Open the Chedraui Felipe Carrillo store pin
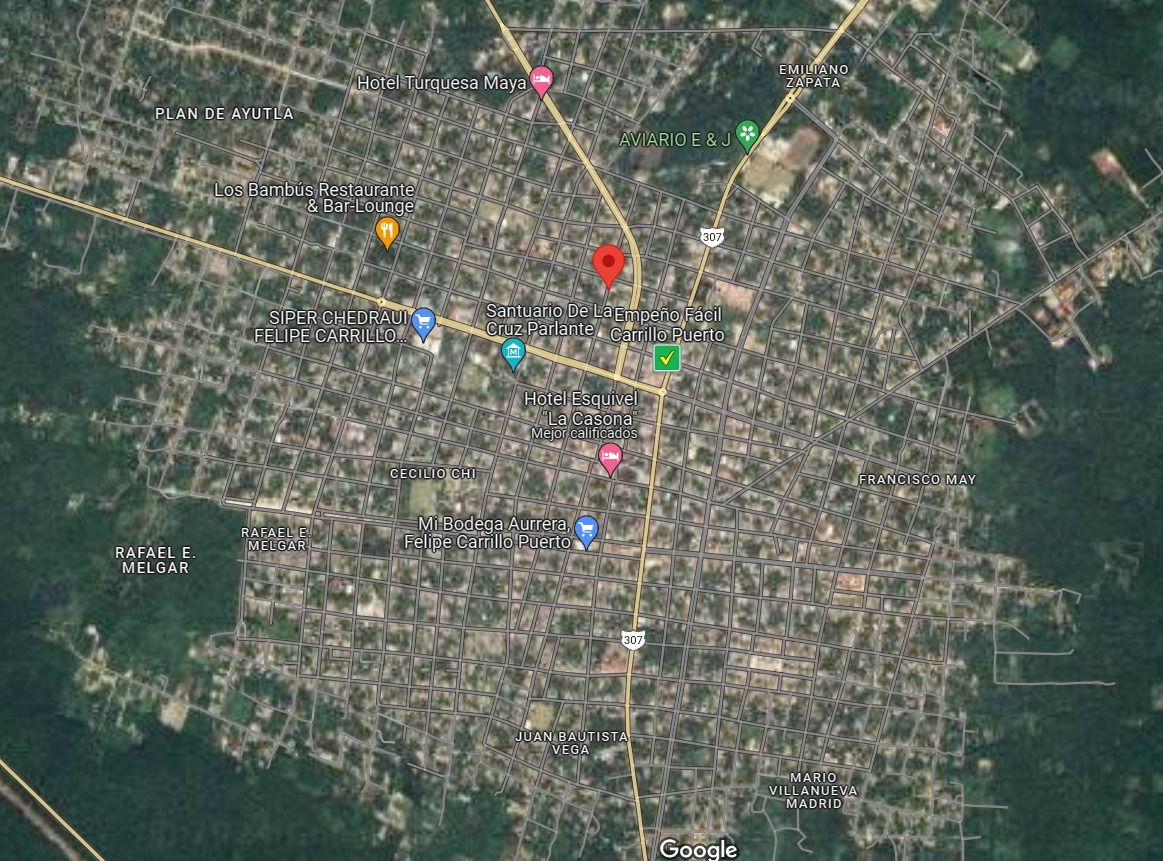Viewport: 1163px width, 861px height. pos(423,322)
